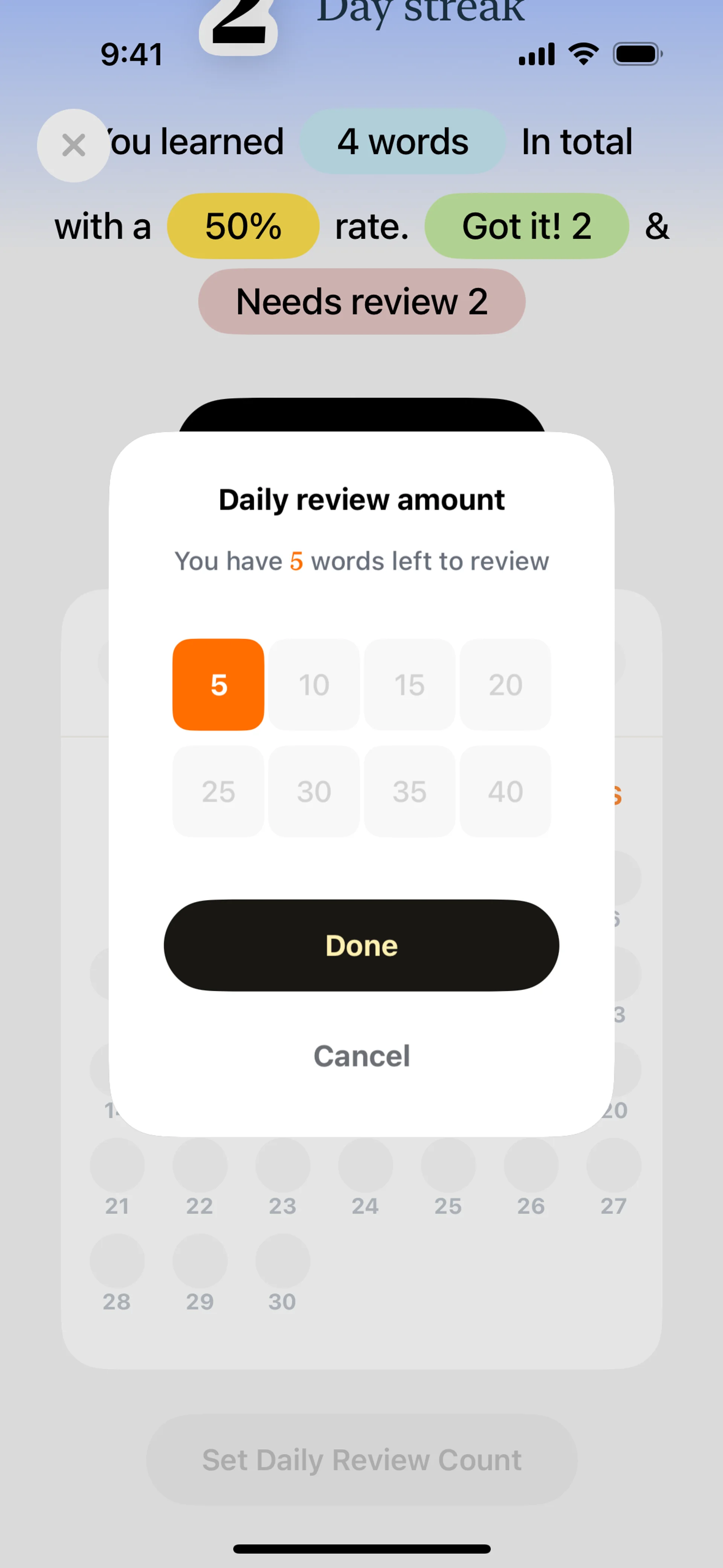723x1568 pixels.
Task: Choose 10 words per day
Action: [x=313, y=684]
